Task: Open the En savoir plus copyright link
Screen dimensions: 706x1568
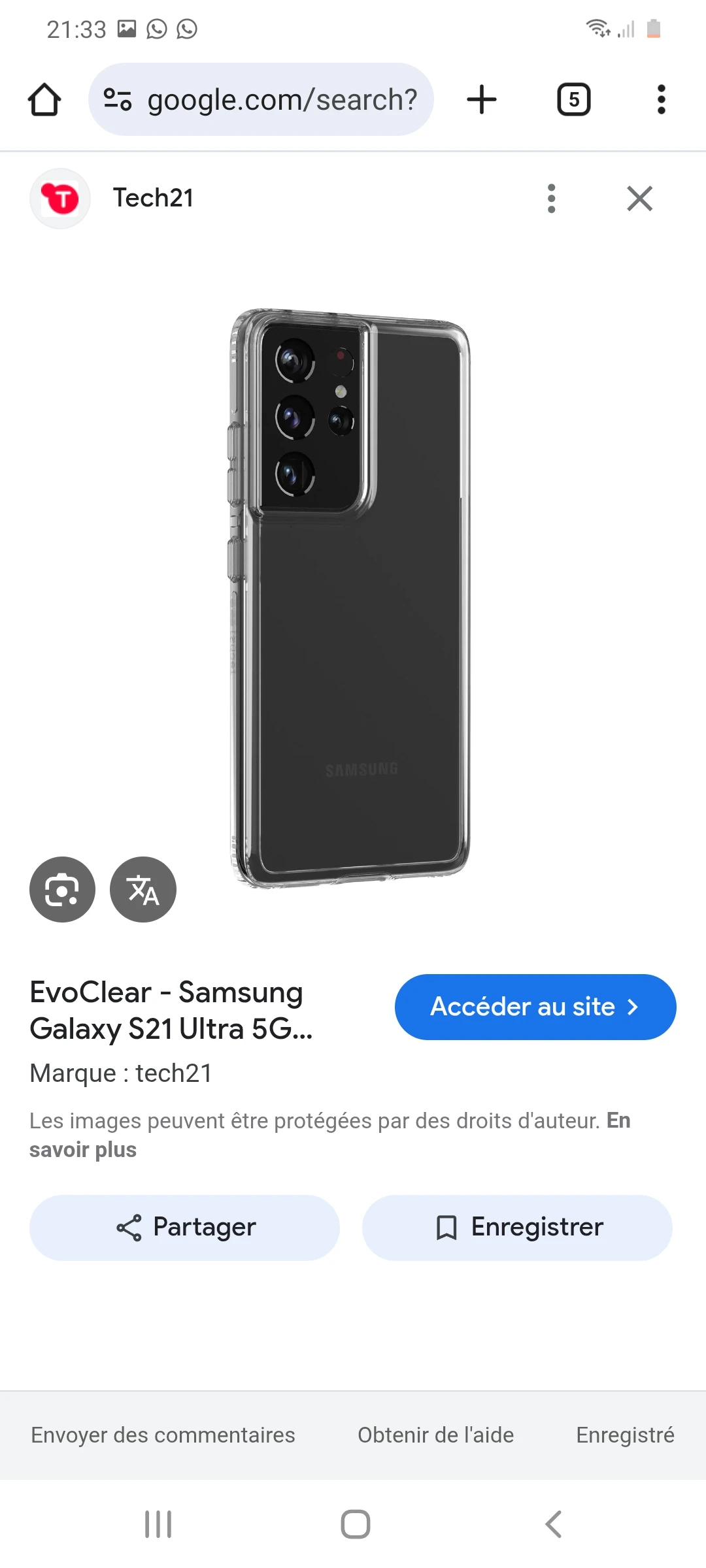Action: pyautogui.click(x=83, y=1149)
